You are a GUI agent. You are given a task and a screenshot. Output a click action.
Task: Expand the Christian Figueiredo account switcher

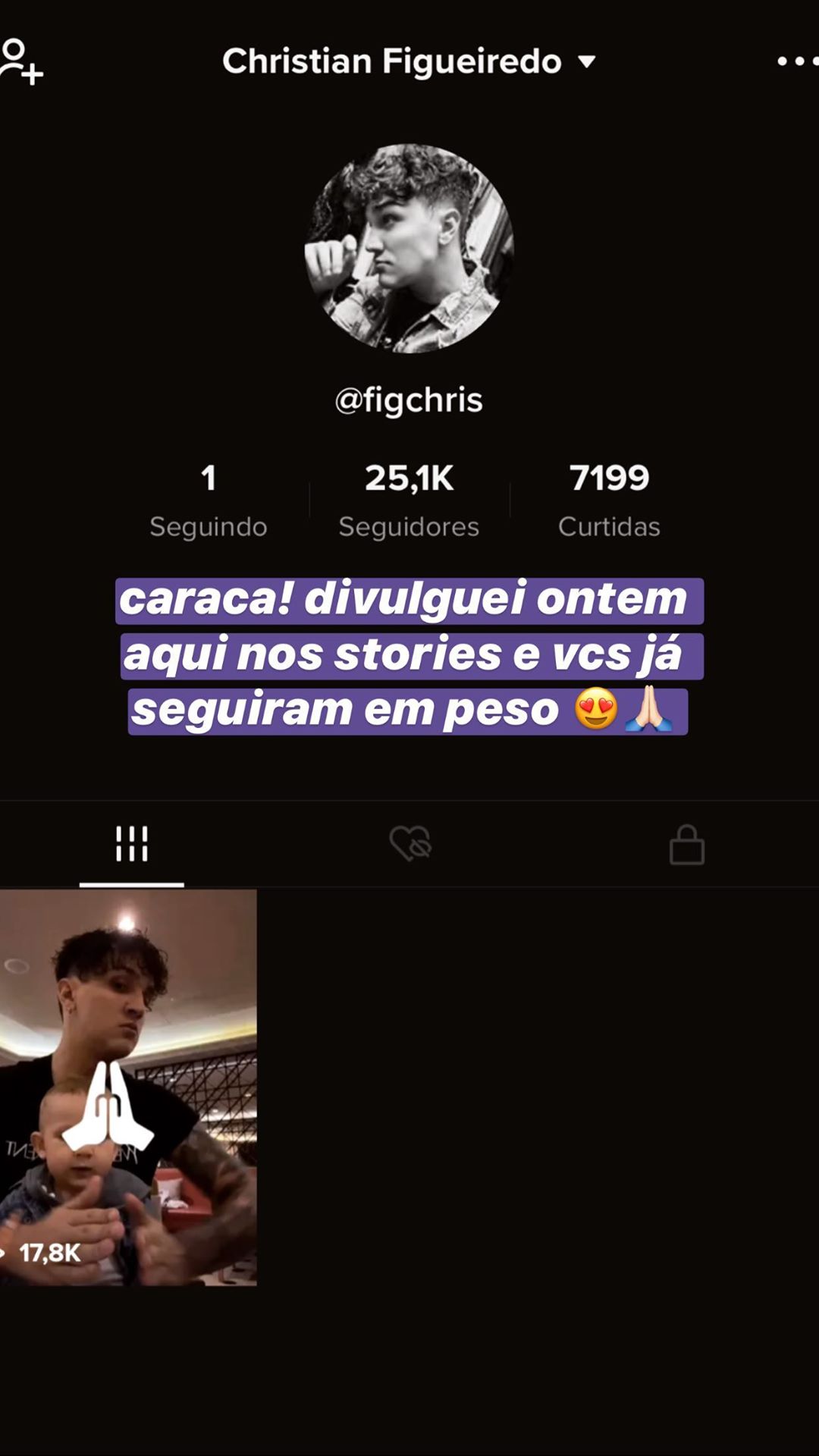pyautogui.click(x=409, y=61)
